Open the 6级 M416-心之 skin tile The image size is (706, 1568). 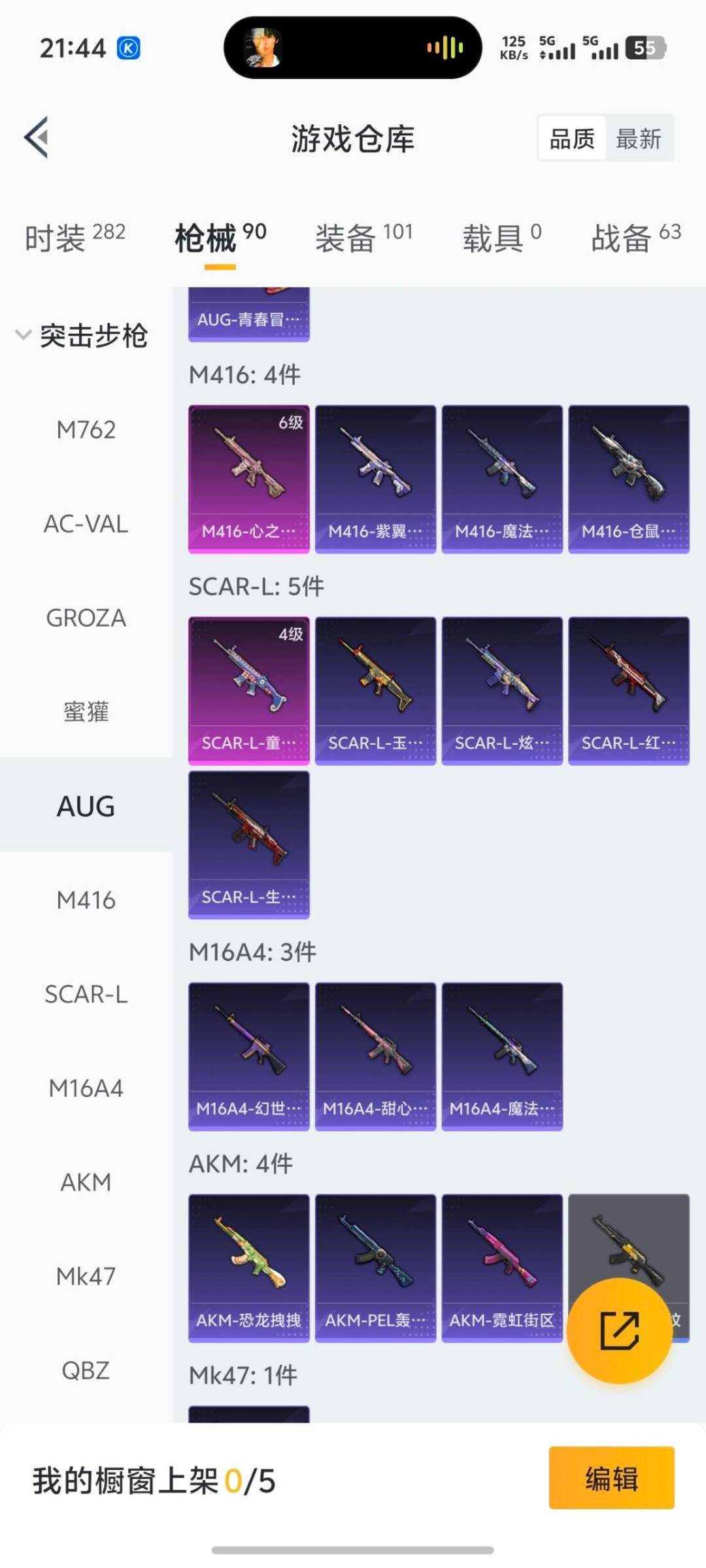pyautogui.click(x=248, y=478)
